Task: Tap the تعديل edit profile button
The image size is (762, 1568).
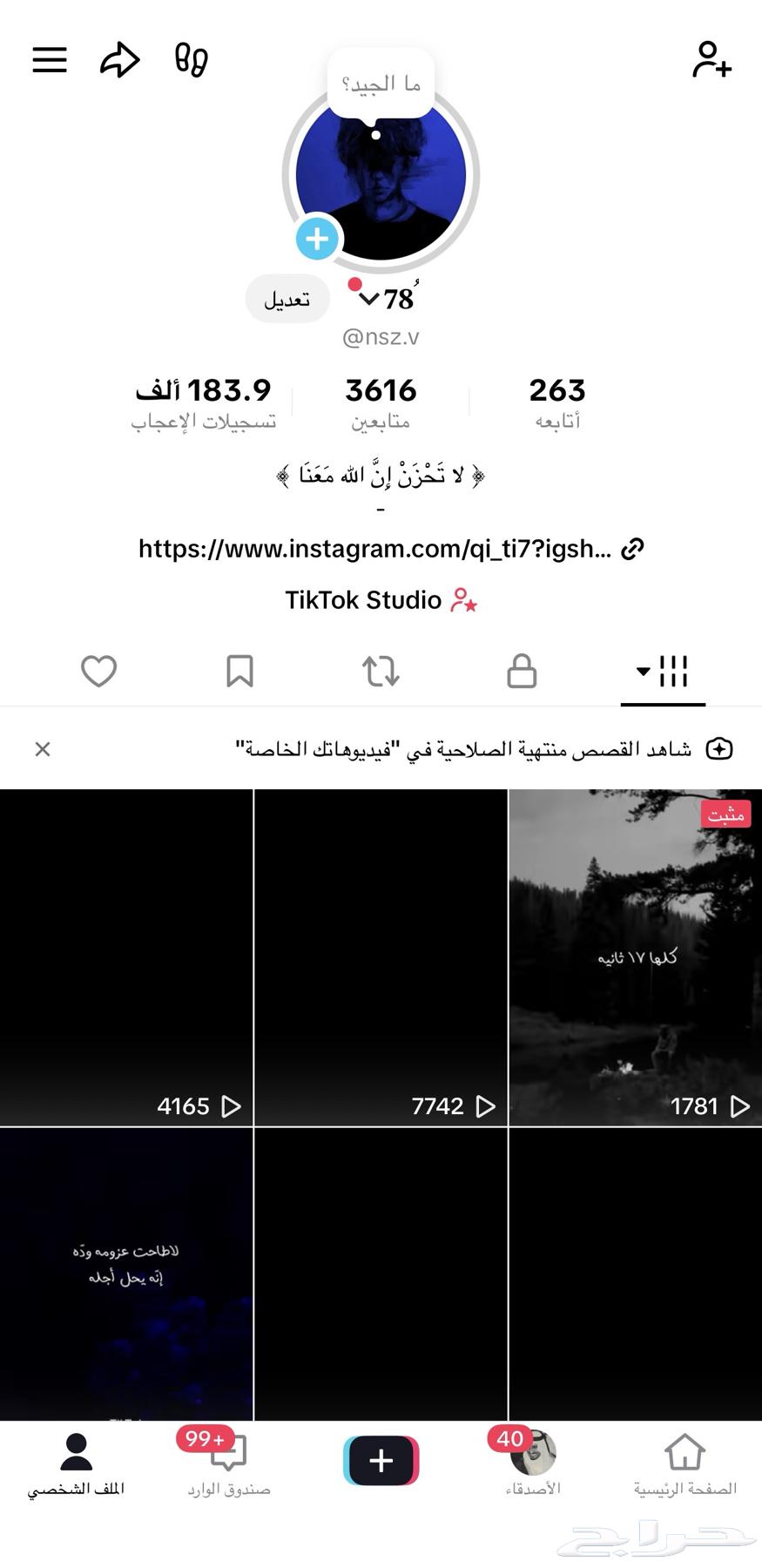Action: pyautogui.click(x=287, y=299)
